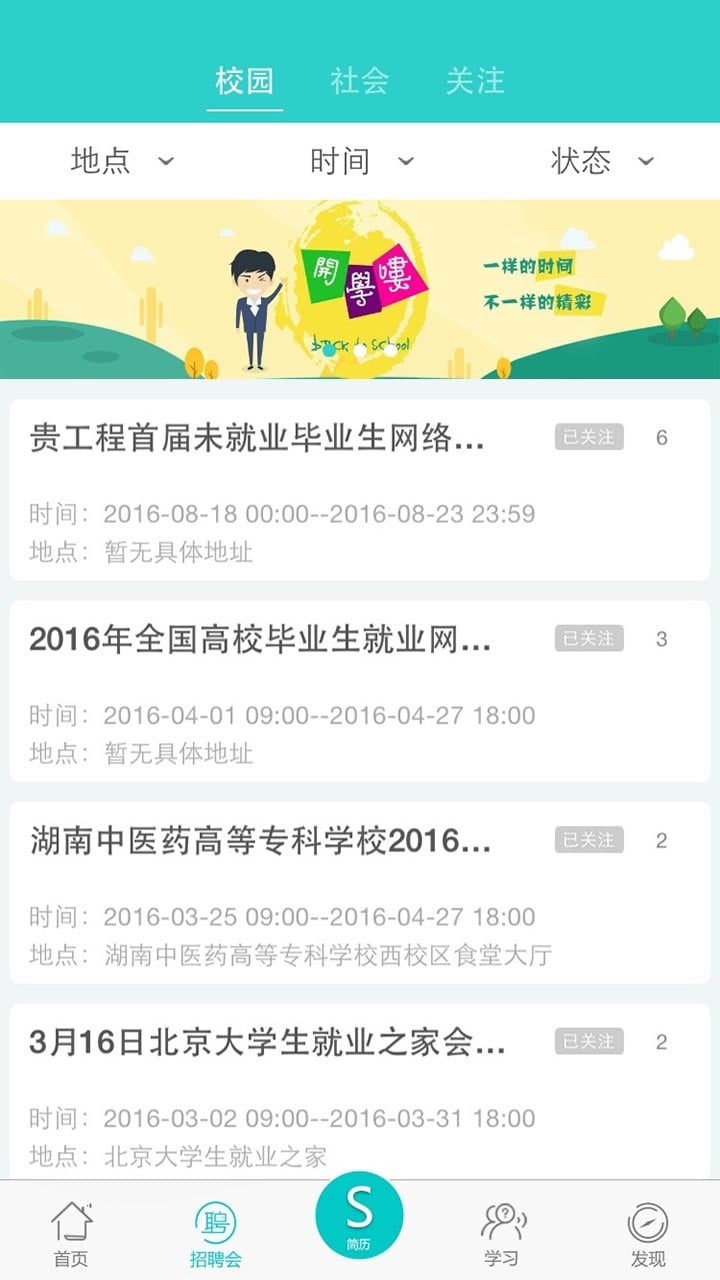The width and height of the screenshot is (720, 1280).
Task: Tap 已关注 on the 2016年全国高校毕业生 card
Action: [x=589, y=638]
